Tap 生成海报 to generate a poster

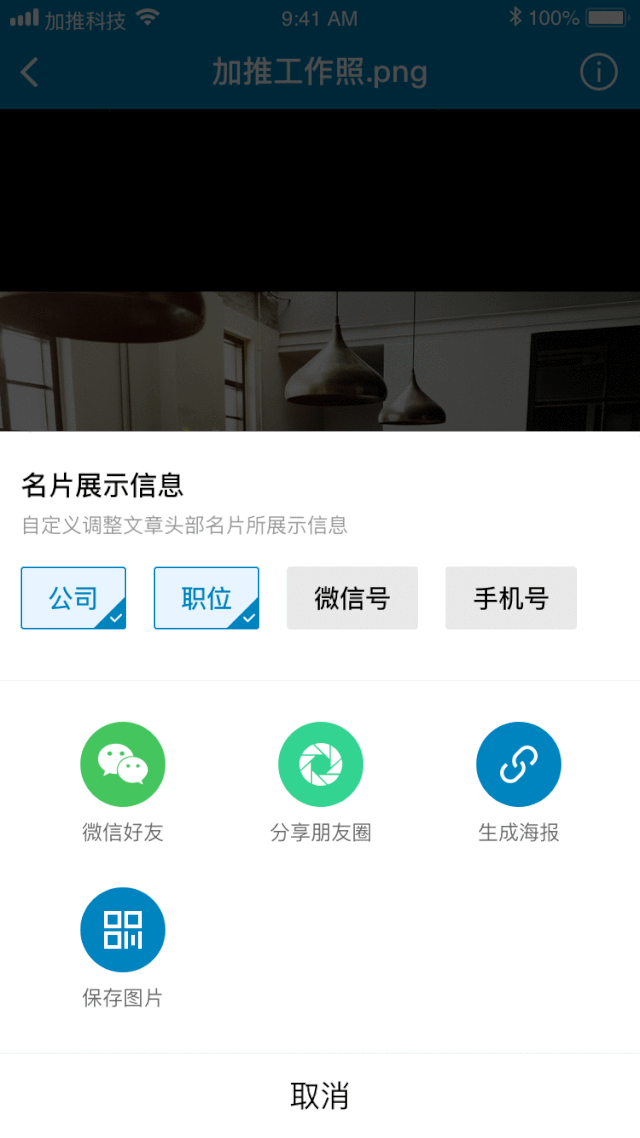point(518,765)
